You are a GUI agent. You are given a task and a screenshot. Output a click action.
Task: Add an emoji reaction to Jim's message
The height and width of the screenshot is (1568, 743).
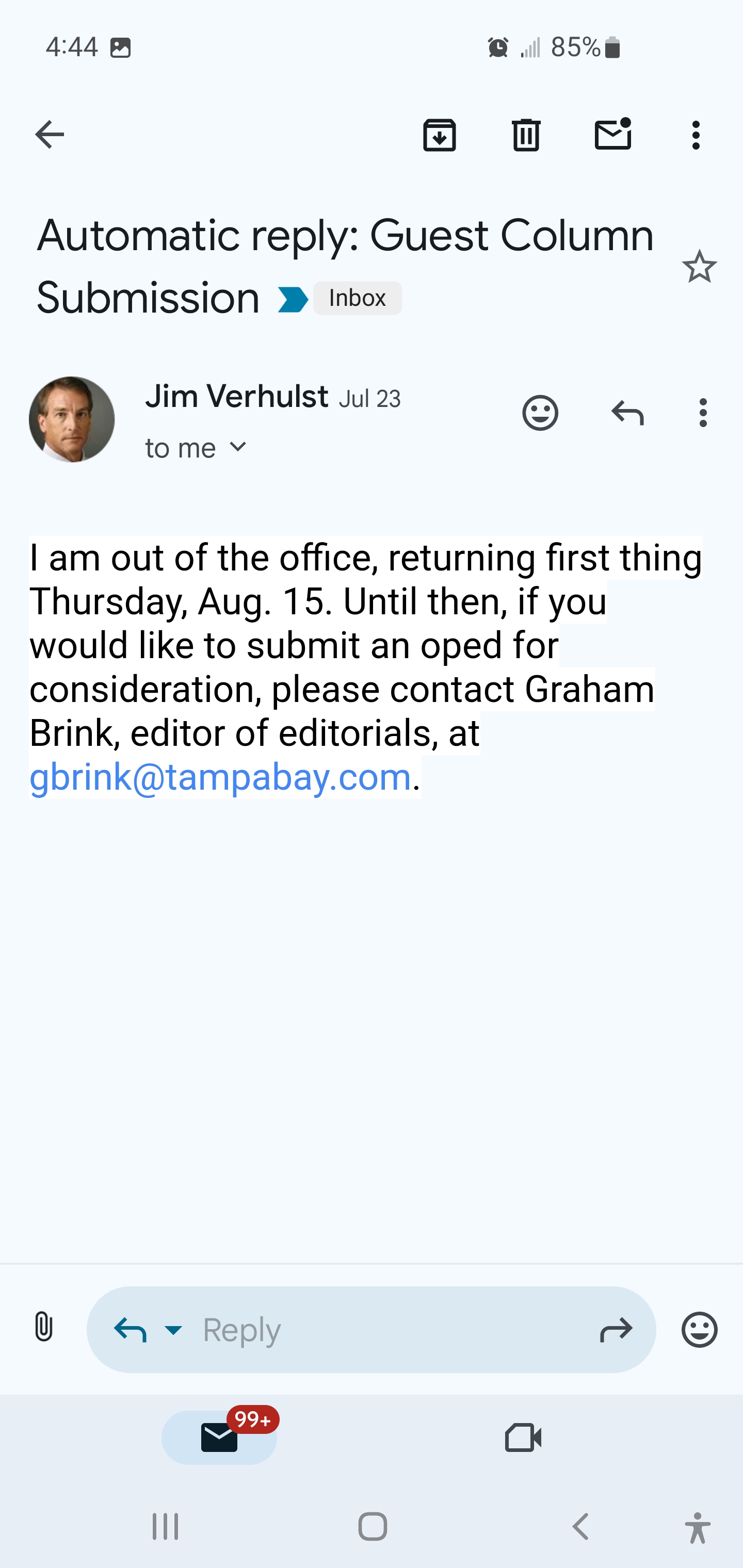pyautogui.click(x=540, y=413)
